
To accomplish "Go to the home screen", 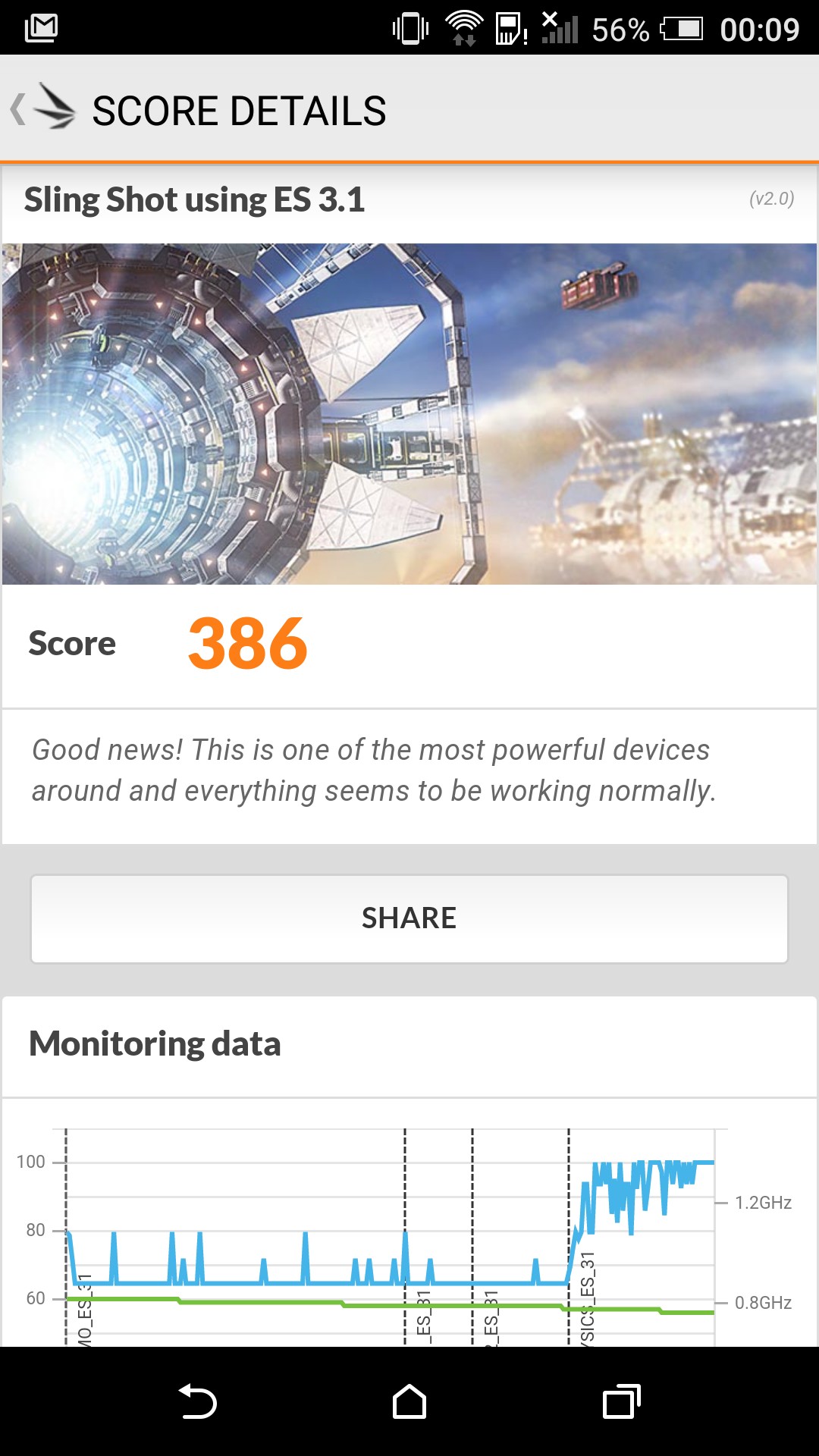I will point(409,1401).
